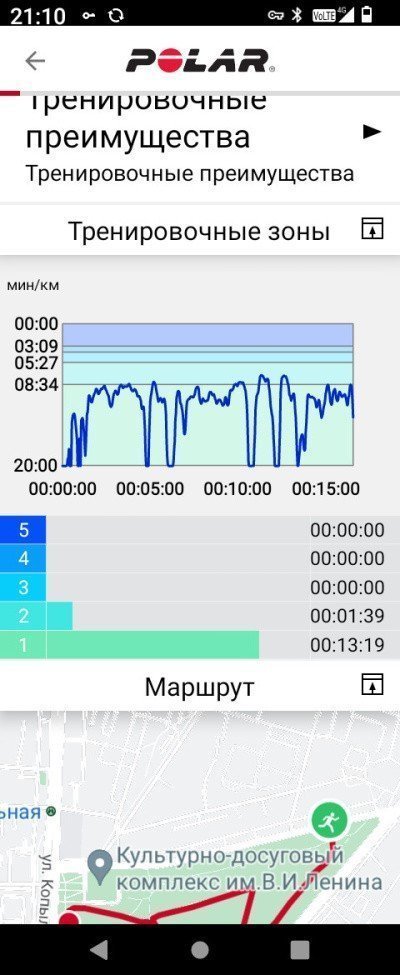Tap the system back button
The width and height of the screenshot is (400, 975).
pos(99,950)
